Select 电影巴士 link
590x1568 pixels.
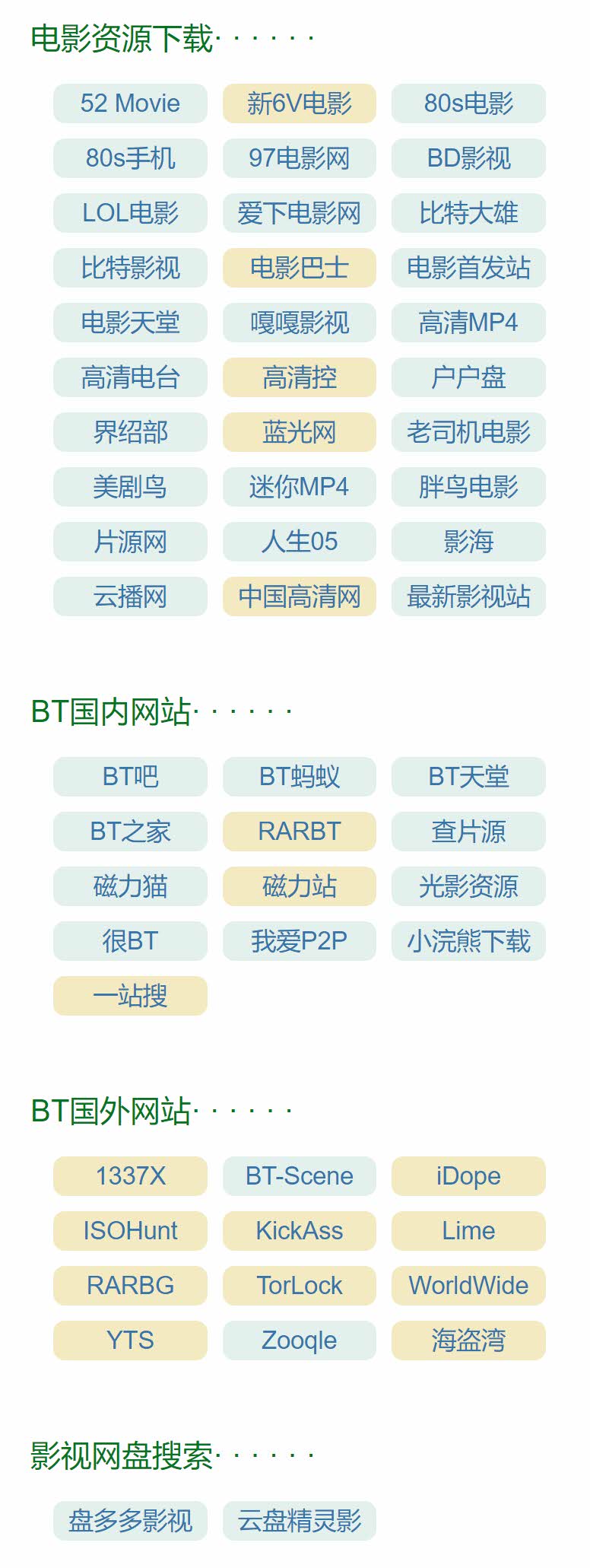(x=299, y=268)
